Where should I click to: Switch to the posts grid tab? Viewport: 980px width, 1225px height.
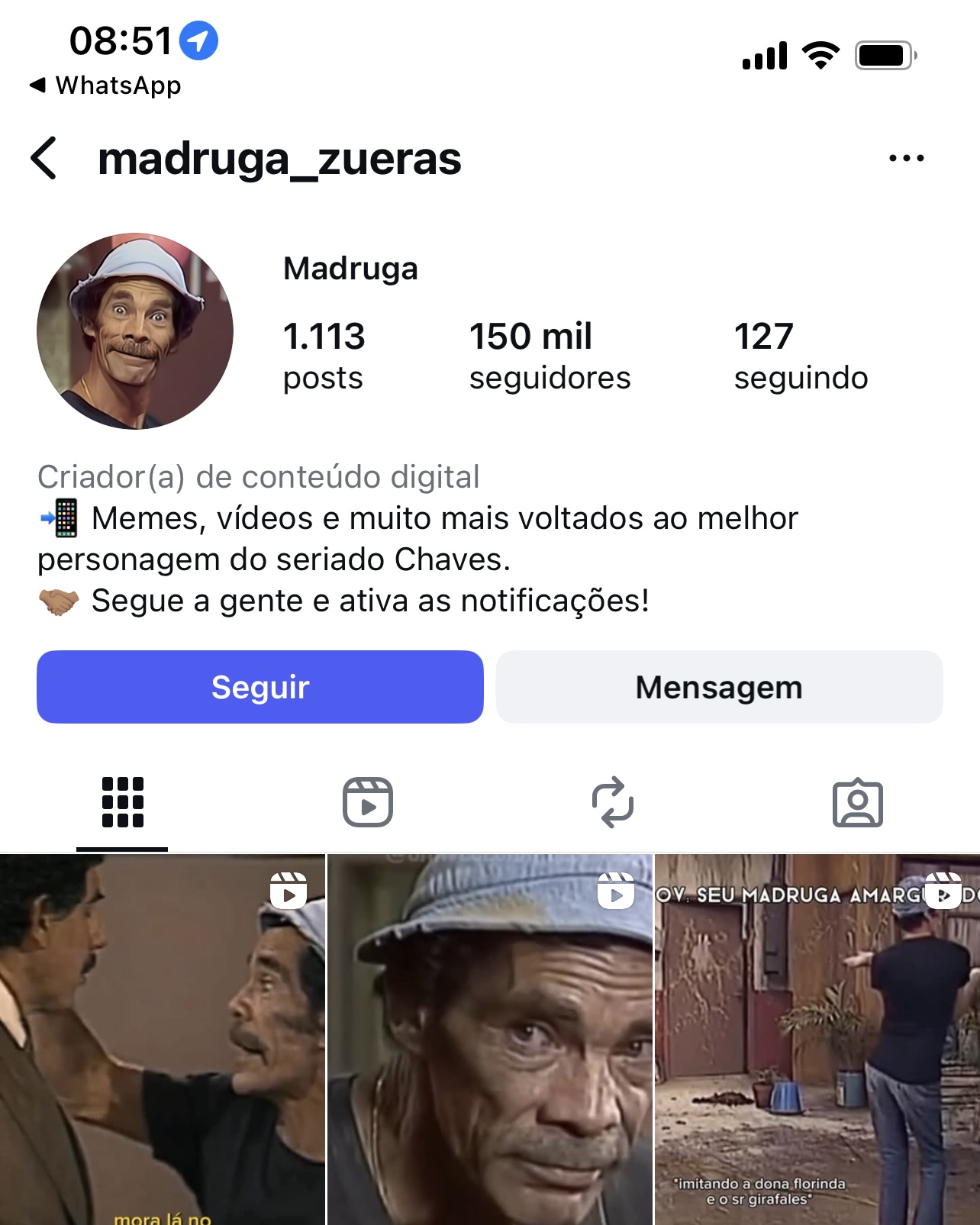click(x=122, y=802)
